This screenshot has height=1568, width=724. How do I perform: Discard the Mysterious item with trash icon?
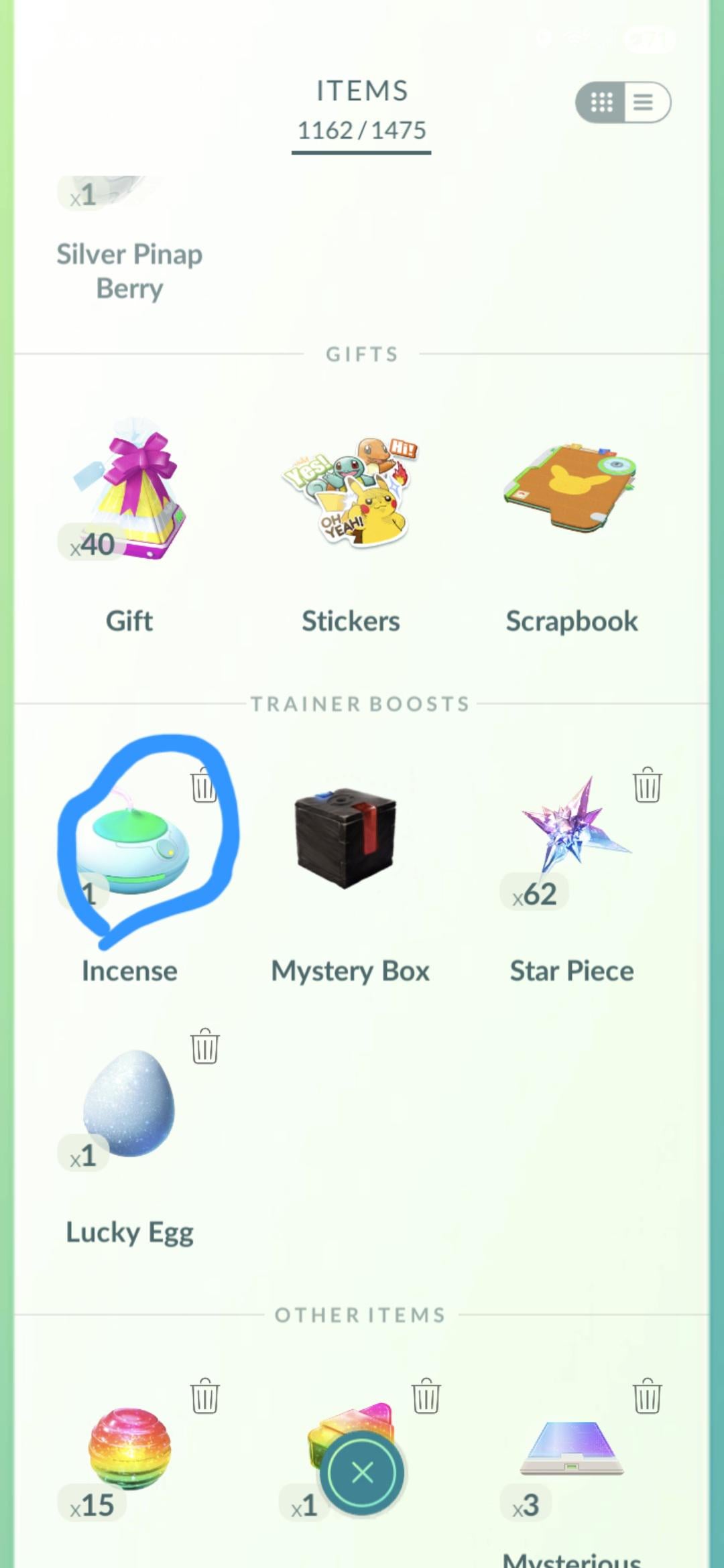click(647, 1396)
